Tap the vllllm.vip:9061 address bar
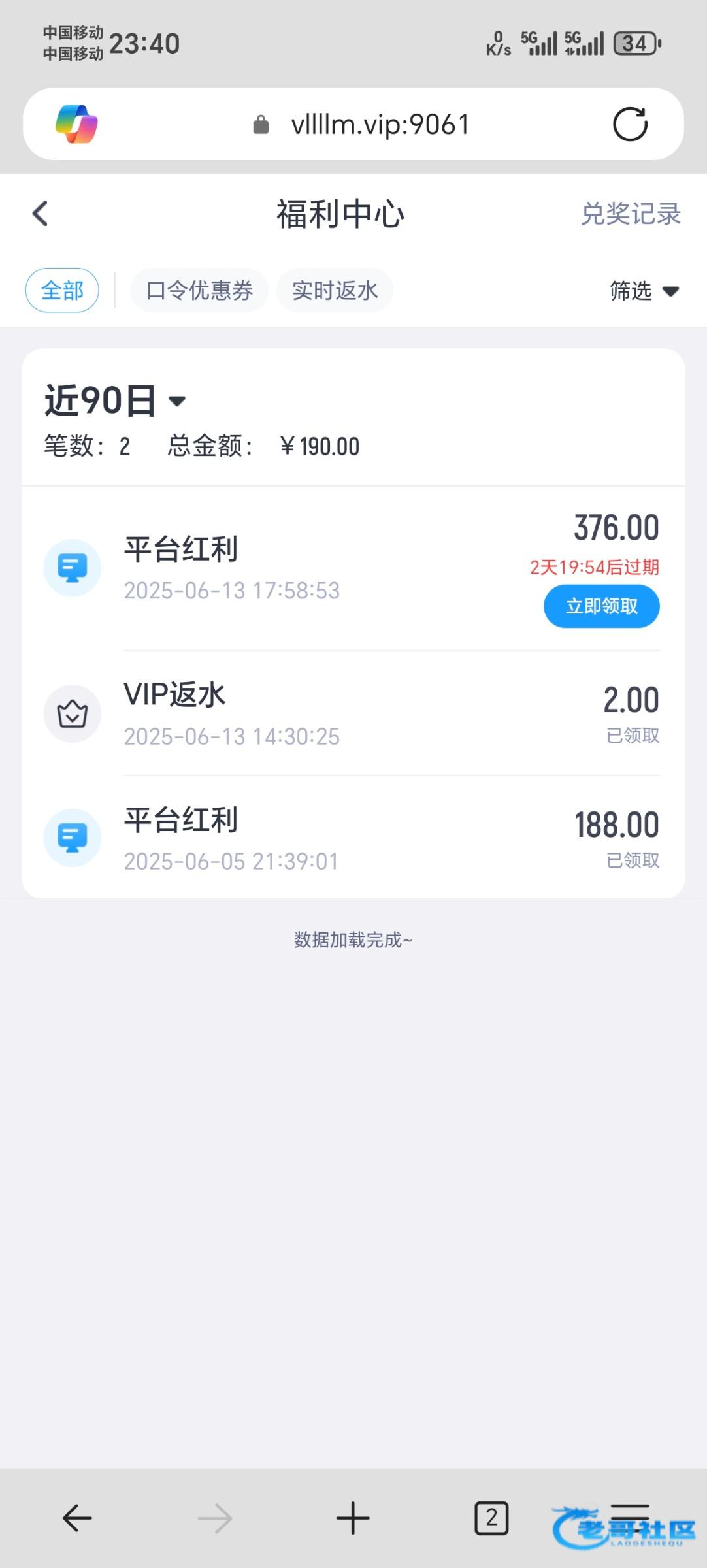Image resolution: width=707 pixels, height=1568 pixels. pyautogui.click(x=379, y=124)
